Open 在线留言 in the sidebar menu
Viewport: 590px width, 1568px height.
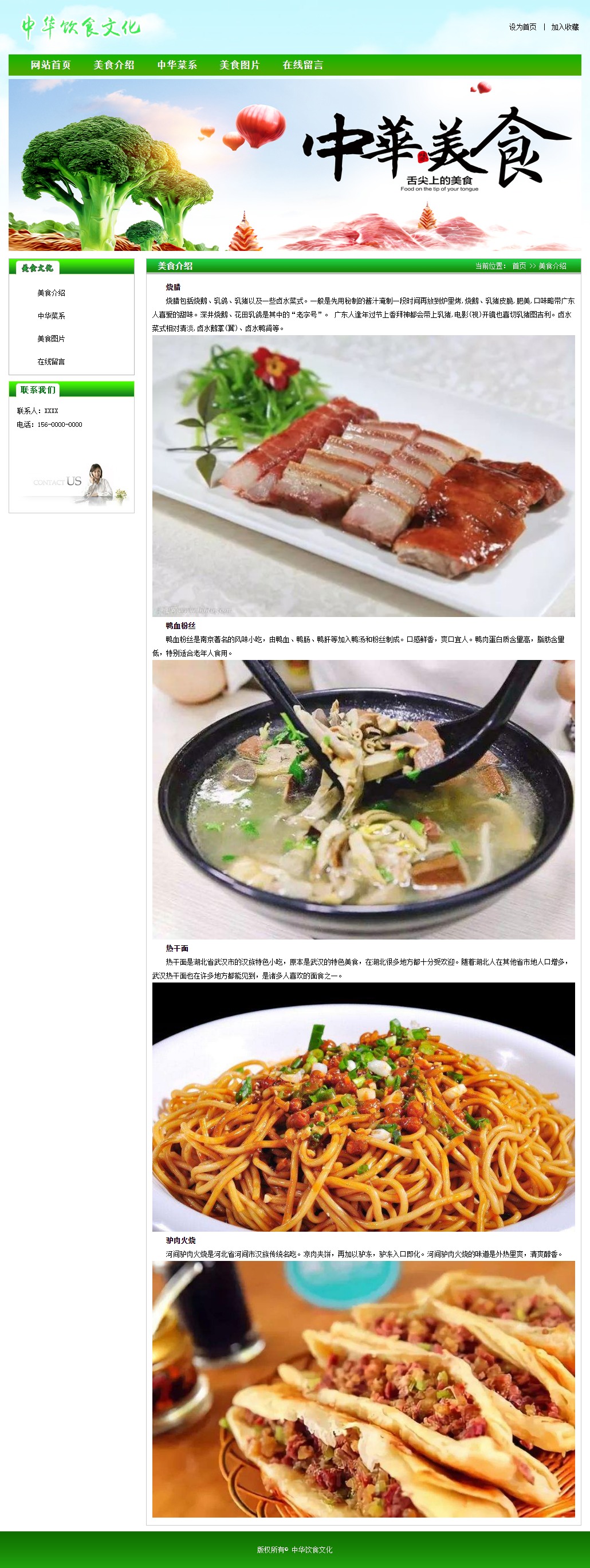51,361
